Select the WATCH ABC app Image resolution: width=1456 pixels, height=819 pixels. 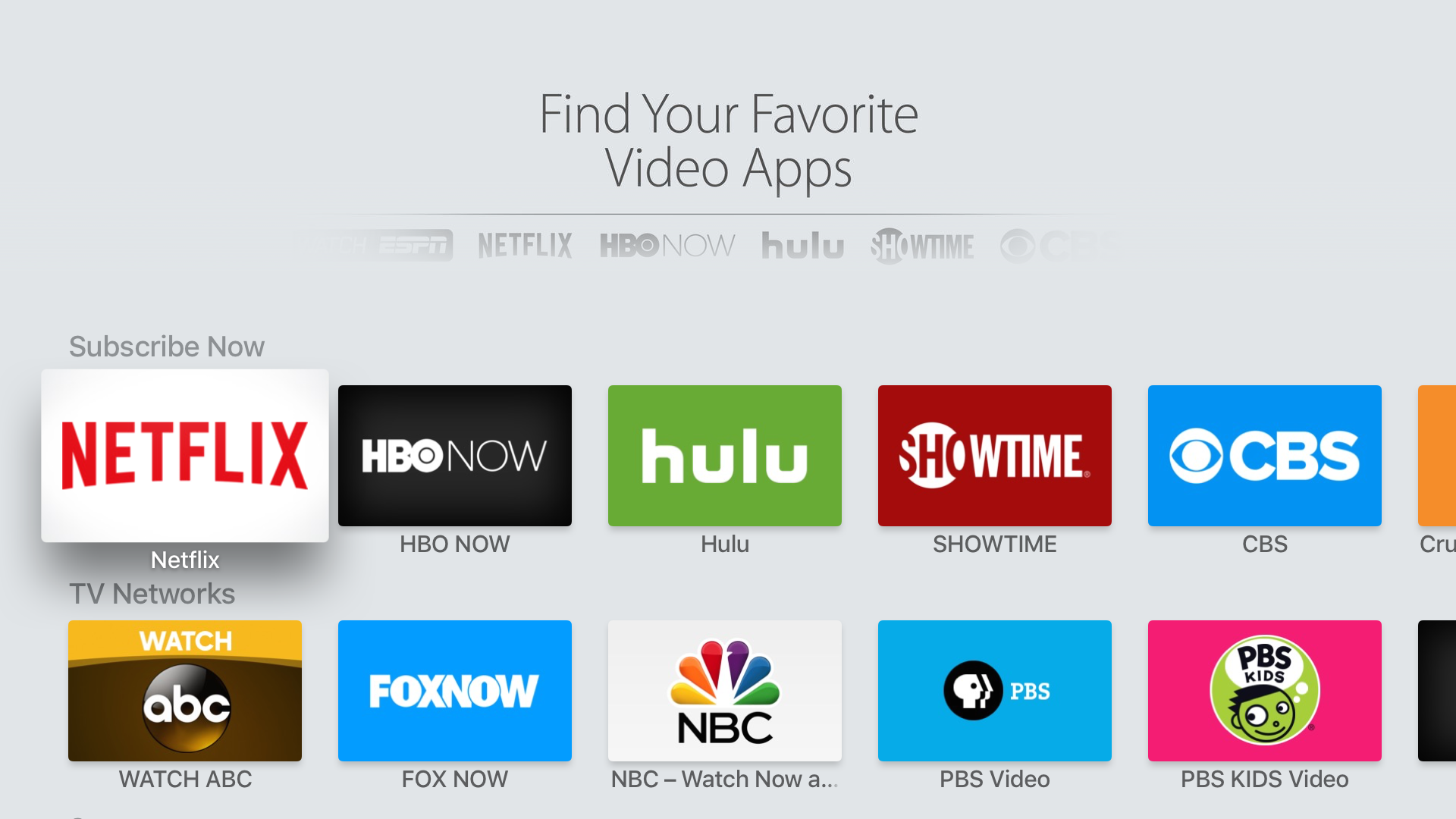(185, 690)
